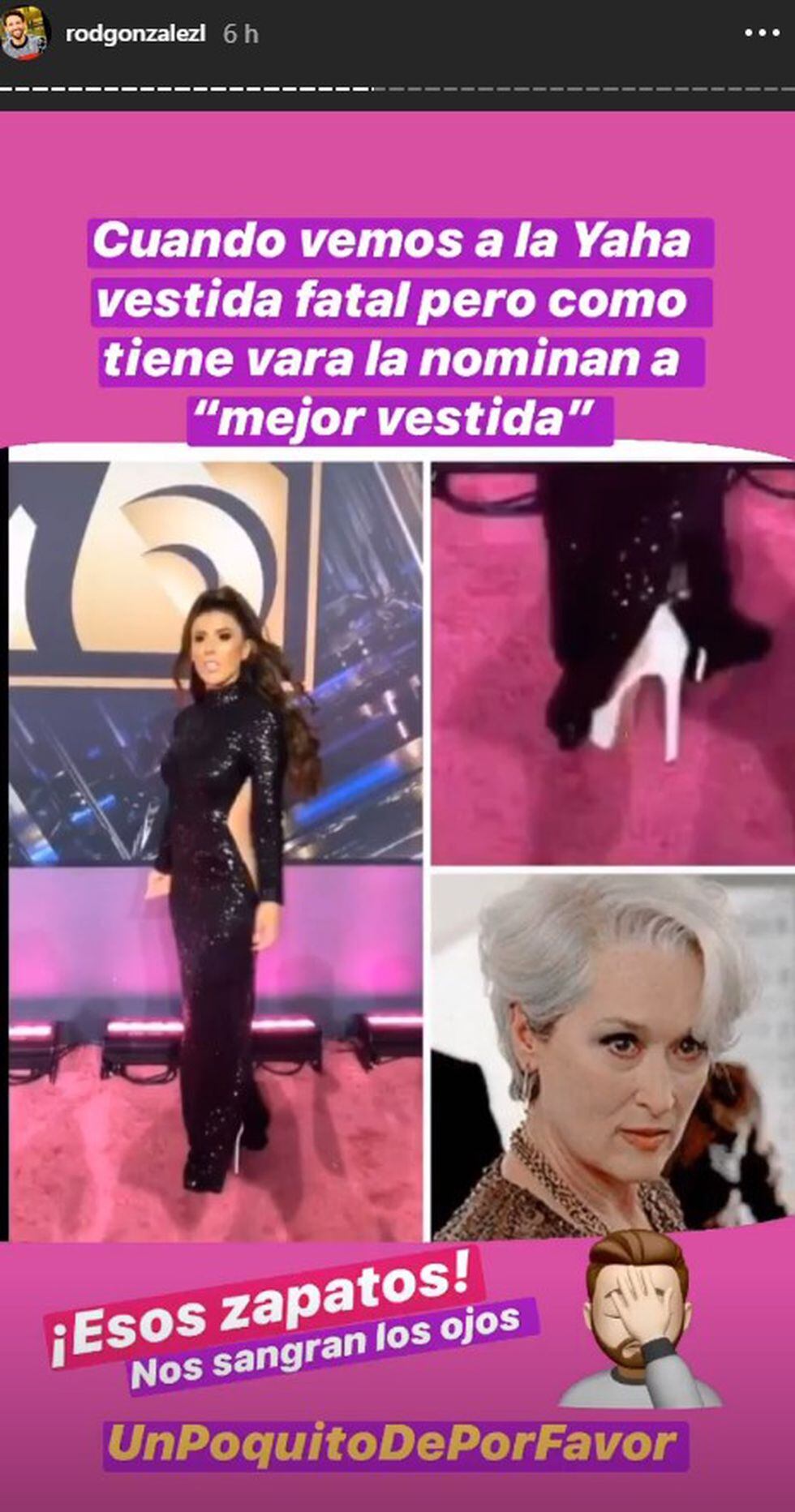Open rodgonzalezl's profile picture
The image size is (795, 1512).
(24, 32)
